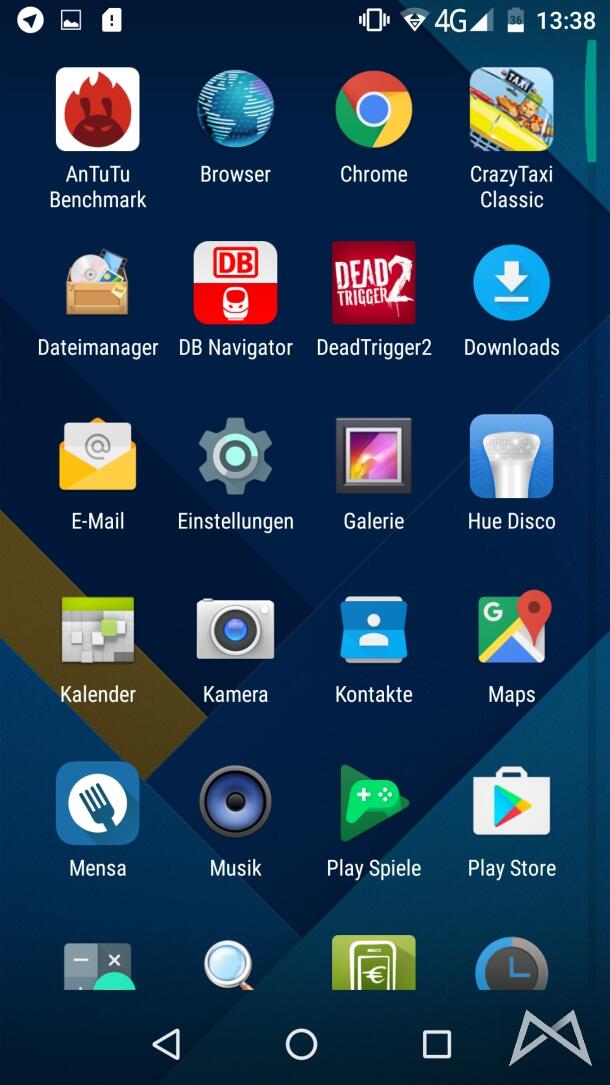Open the Dateimanager file manager

click(x=97, y=284)
